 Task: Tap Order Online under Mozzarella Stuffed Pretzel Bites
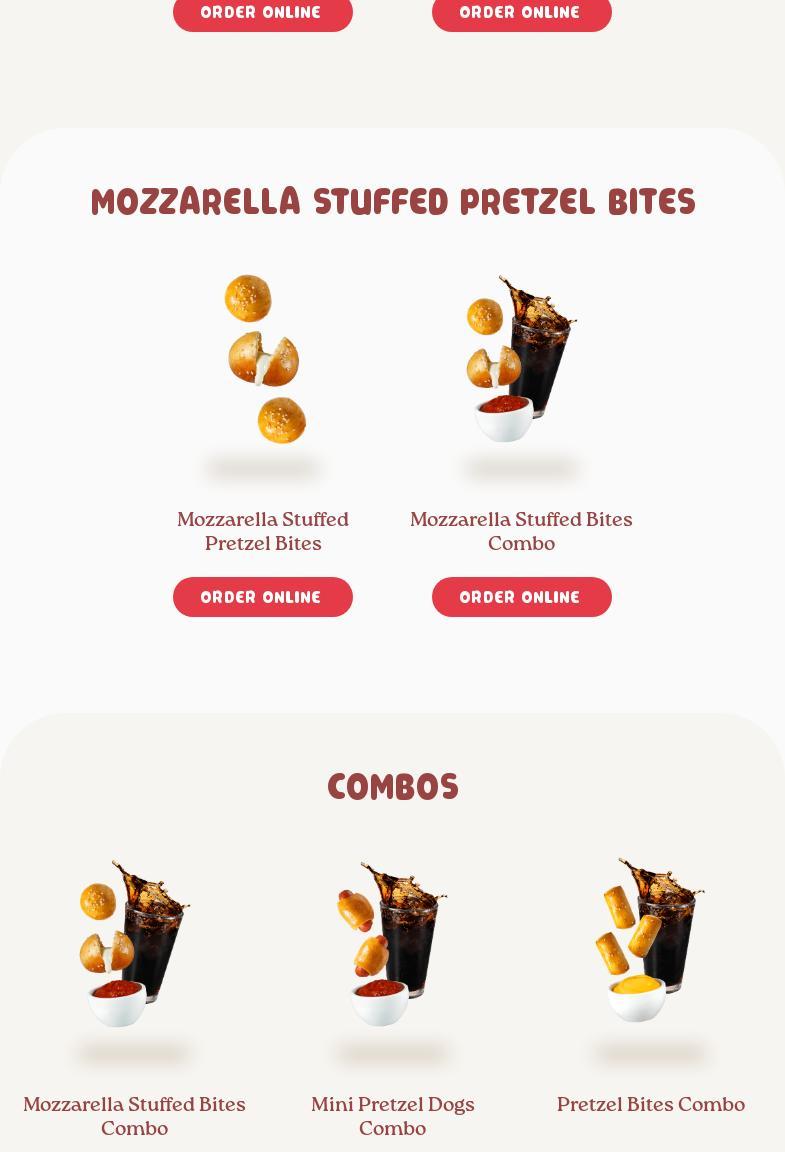tap(262, 597)
